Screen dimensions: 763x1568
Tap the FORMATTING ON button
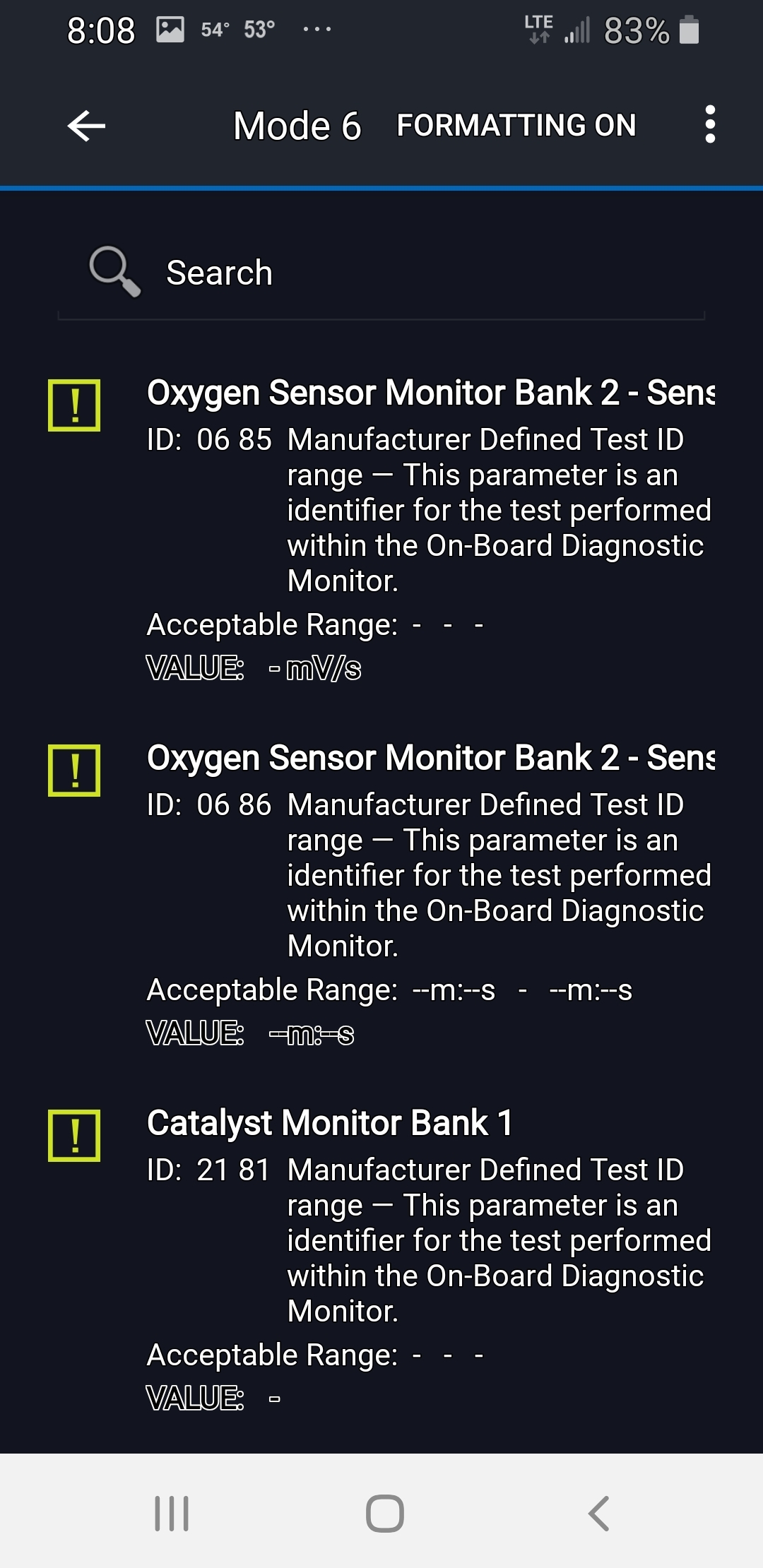click(x=516, y=126)
